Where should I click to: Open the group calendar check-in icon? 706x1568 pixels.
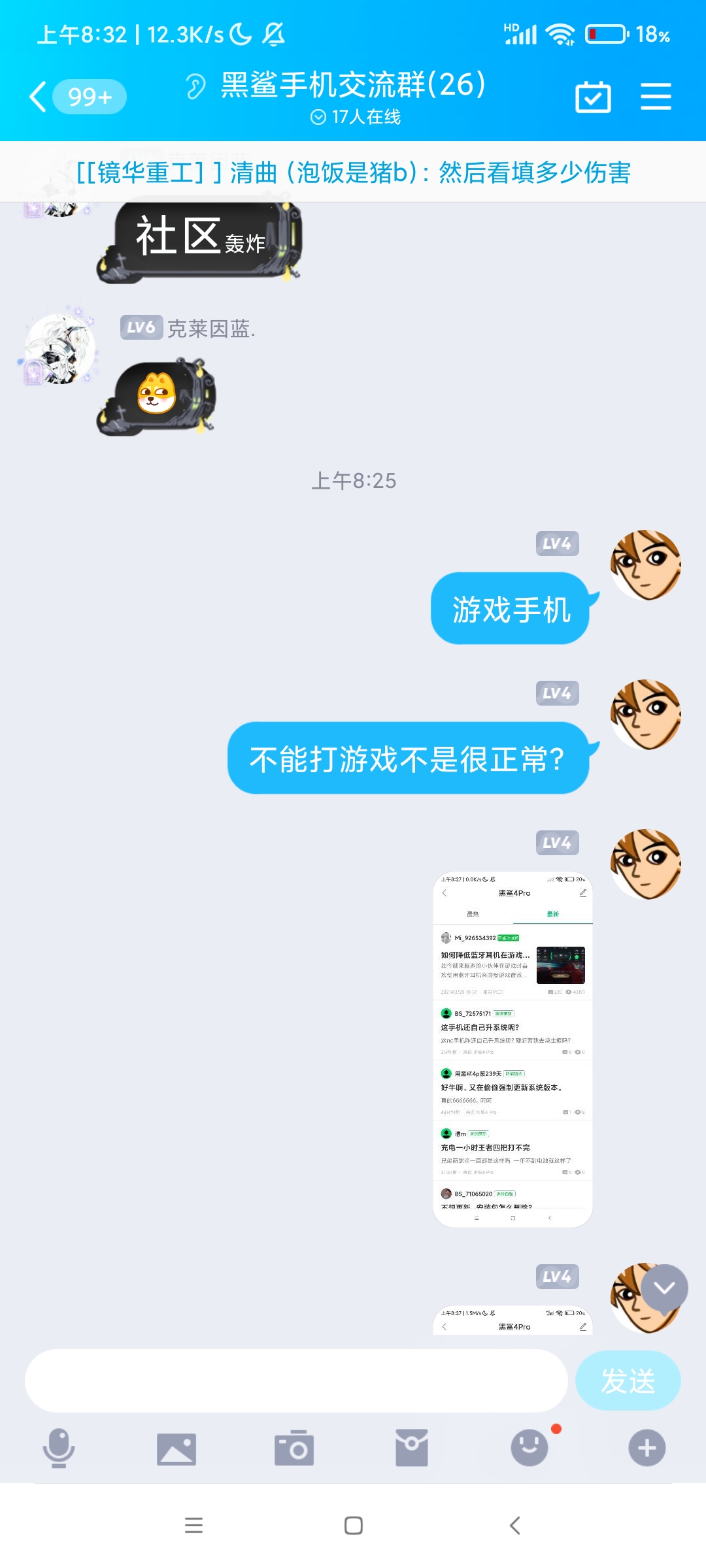(593, 97)
